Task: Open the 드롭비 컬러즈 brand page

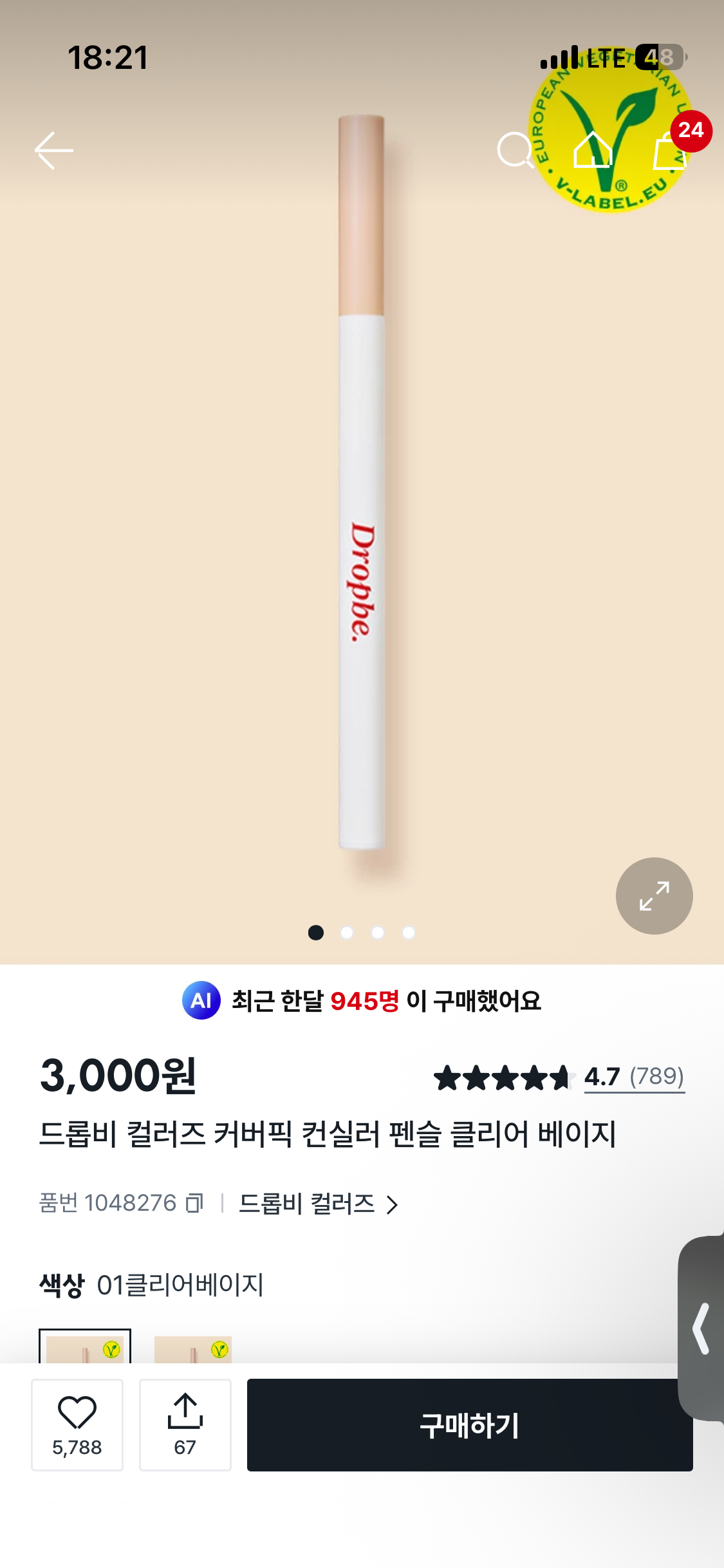Action: tap(319, 1203)
